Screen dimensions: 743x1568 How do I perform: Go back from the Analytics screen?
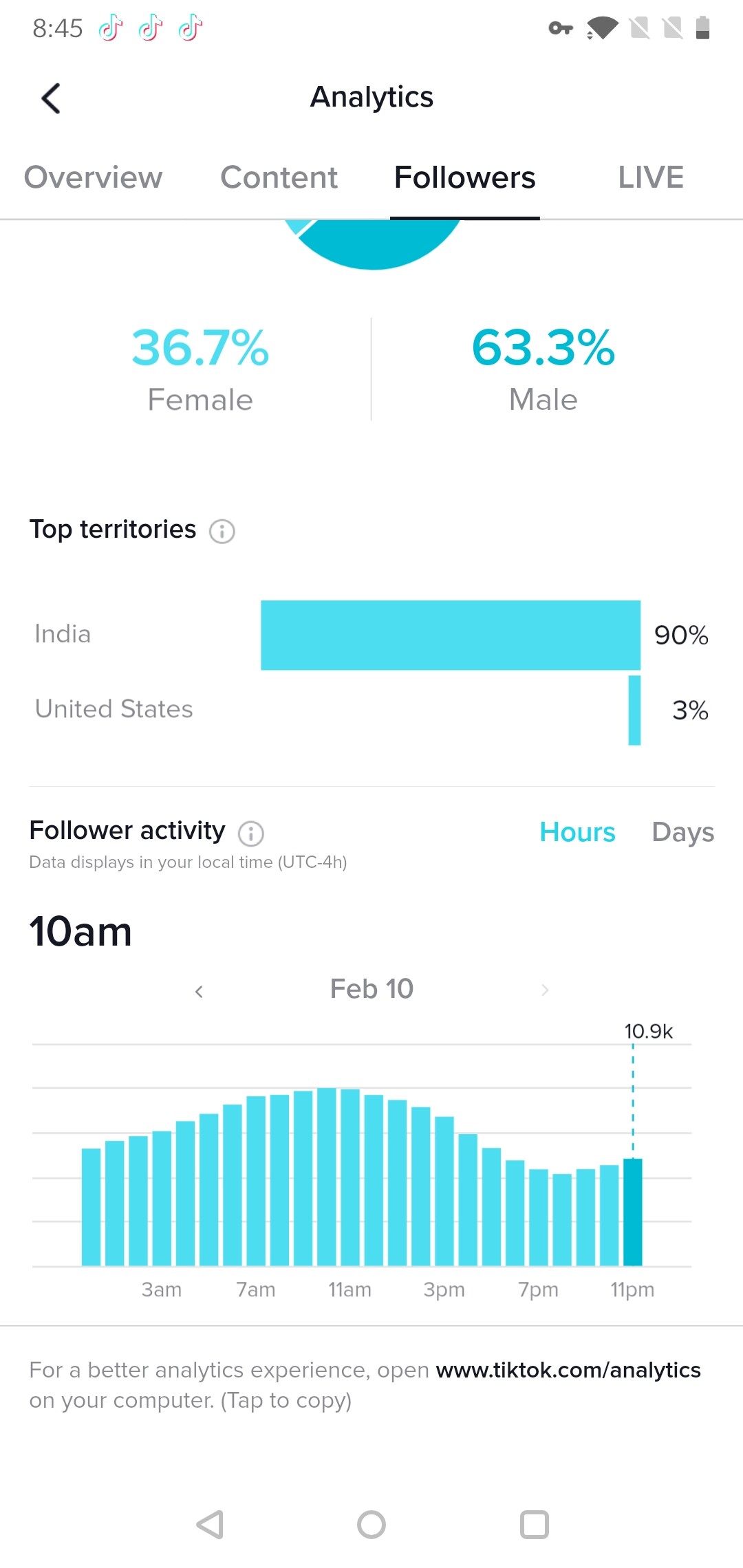[x=52, y=98]
